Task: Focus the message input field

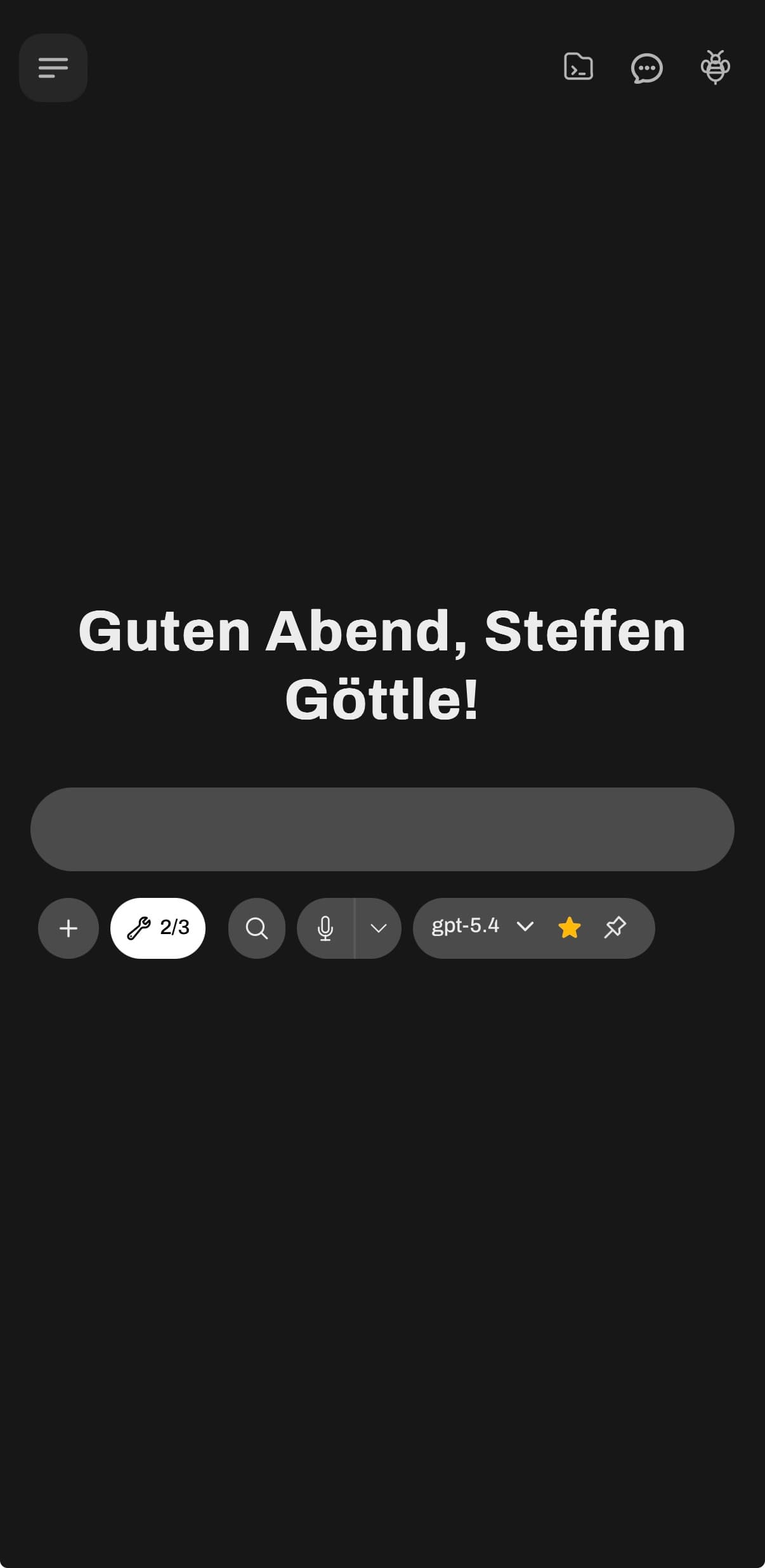Action: [382, 829]
